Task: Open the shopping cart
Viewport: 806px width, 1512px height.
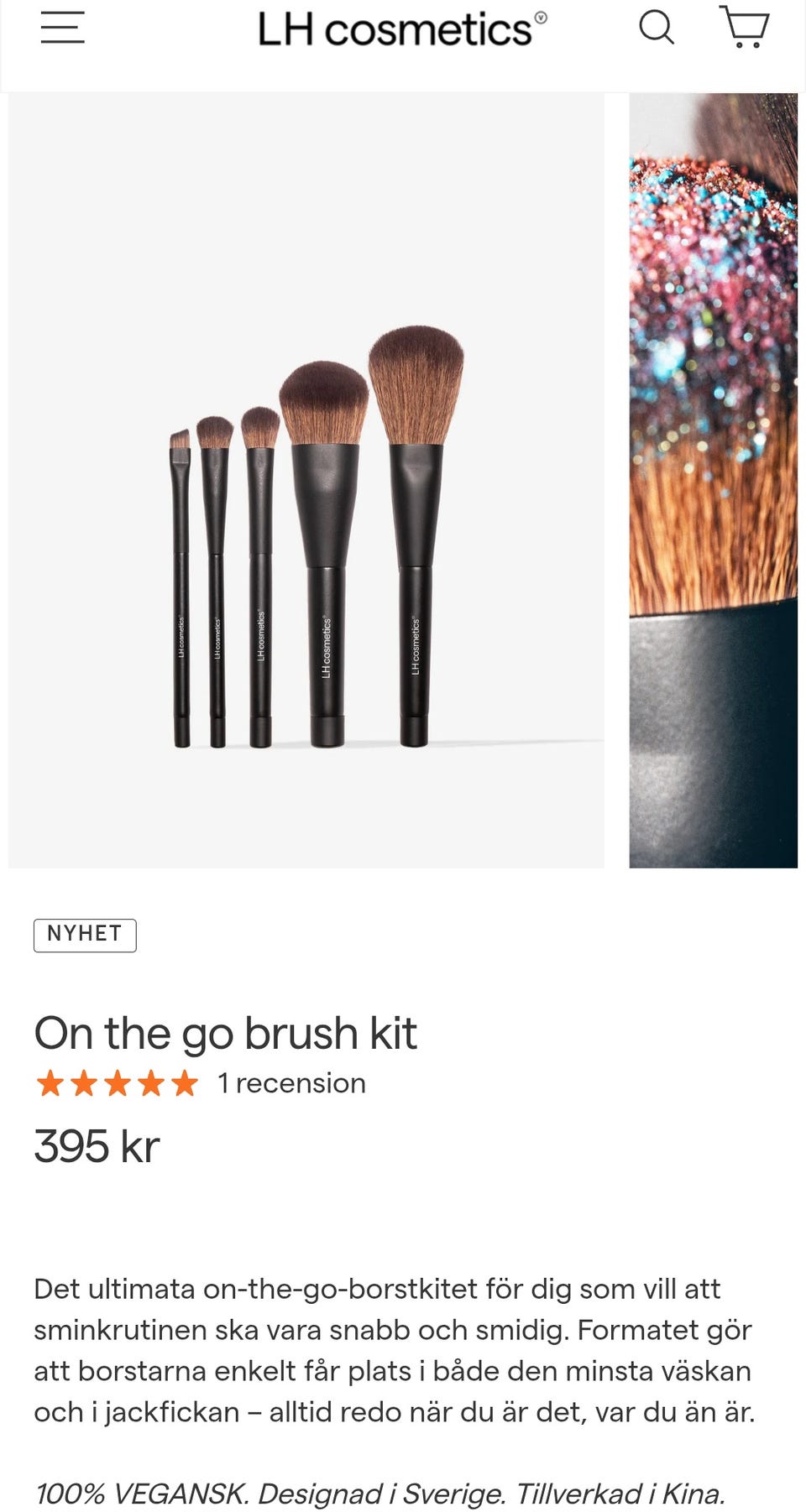Action: (x=745, y=28)
